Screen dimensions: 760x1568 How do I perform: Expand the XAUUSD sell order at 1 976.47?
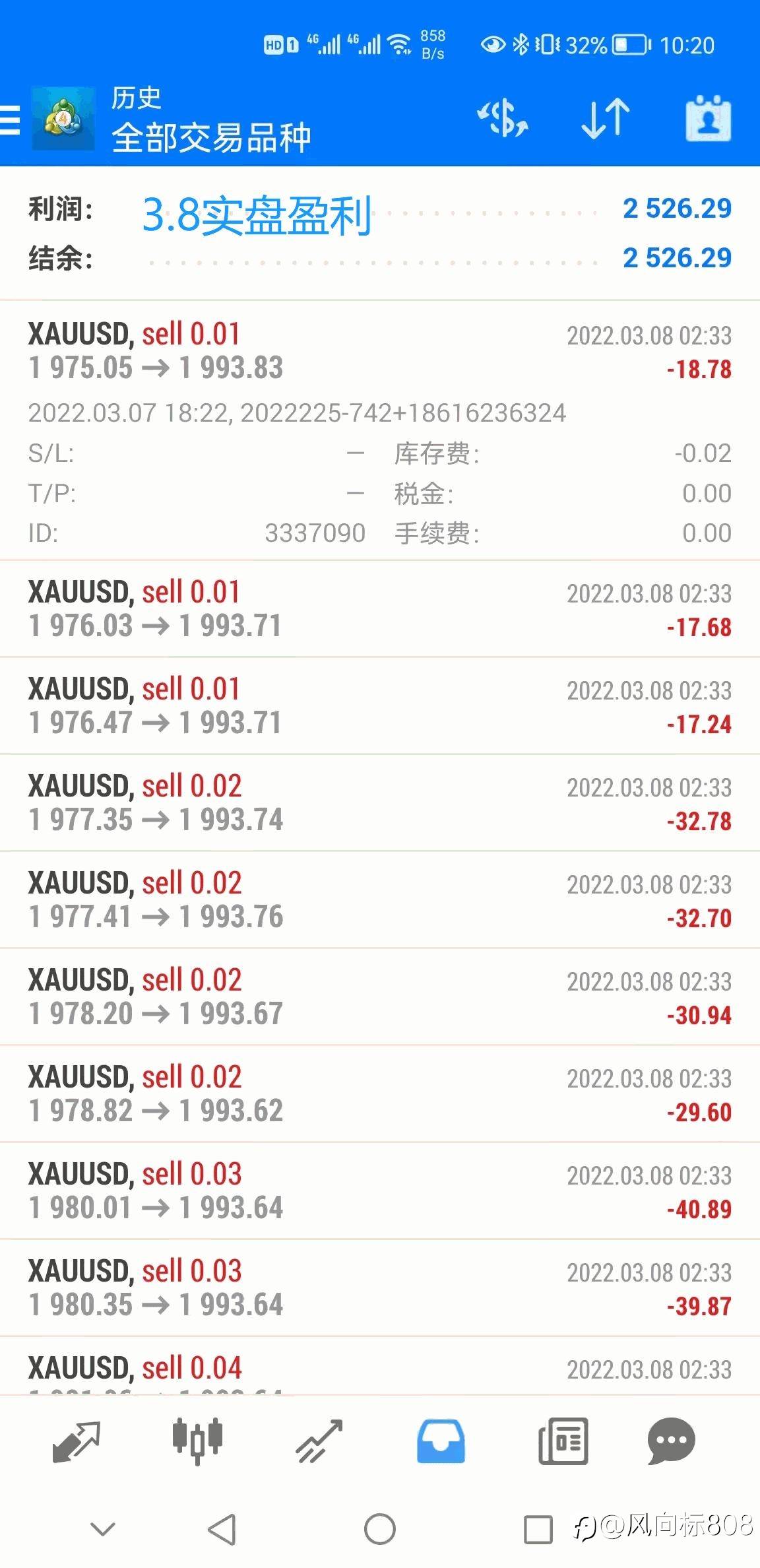pyautogui.click(x=380, y=705)
